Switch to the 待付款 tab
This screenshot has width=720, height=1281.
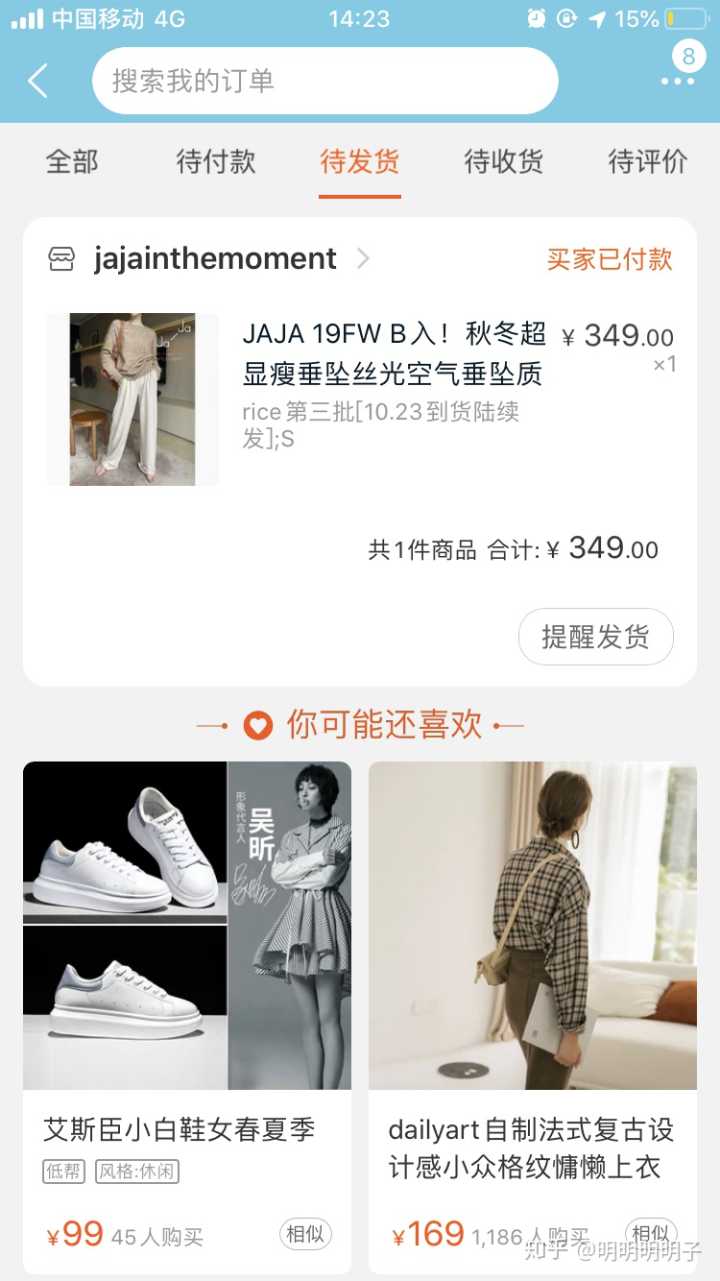(x=216, y=161)
